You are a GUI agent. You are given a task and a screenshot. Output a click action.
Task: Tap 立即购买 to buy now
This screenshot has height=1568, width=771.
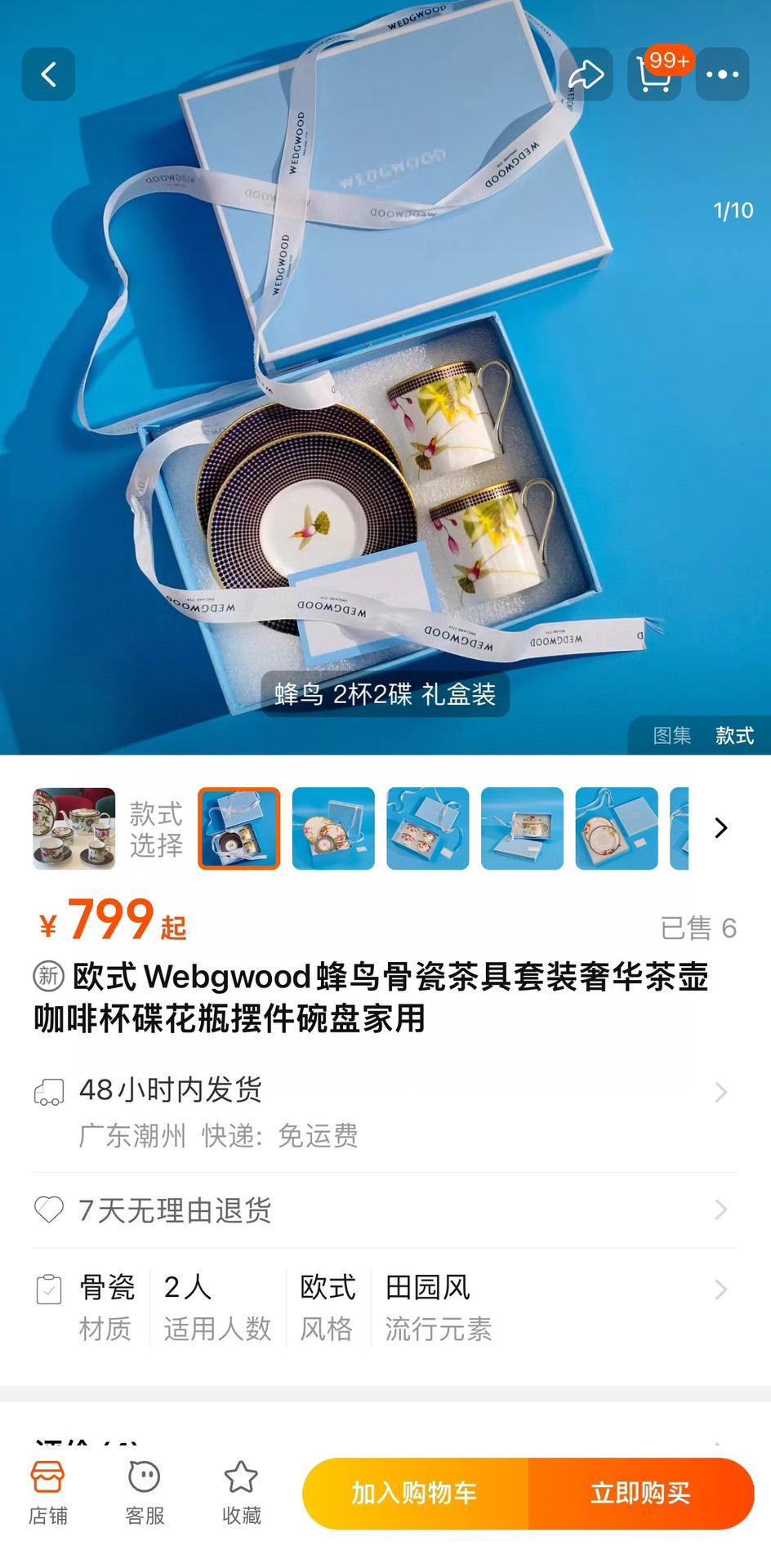641,1493
